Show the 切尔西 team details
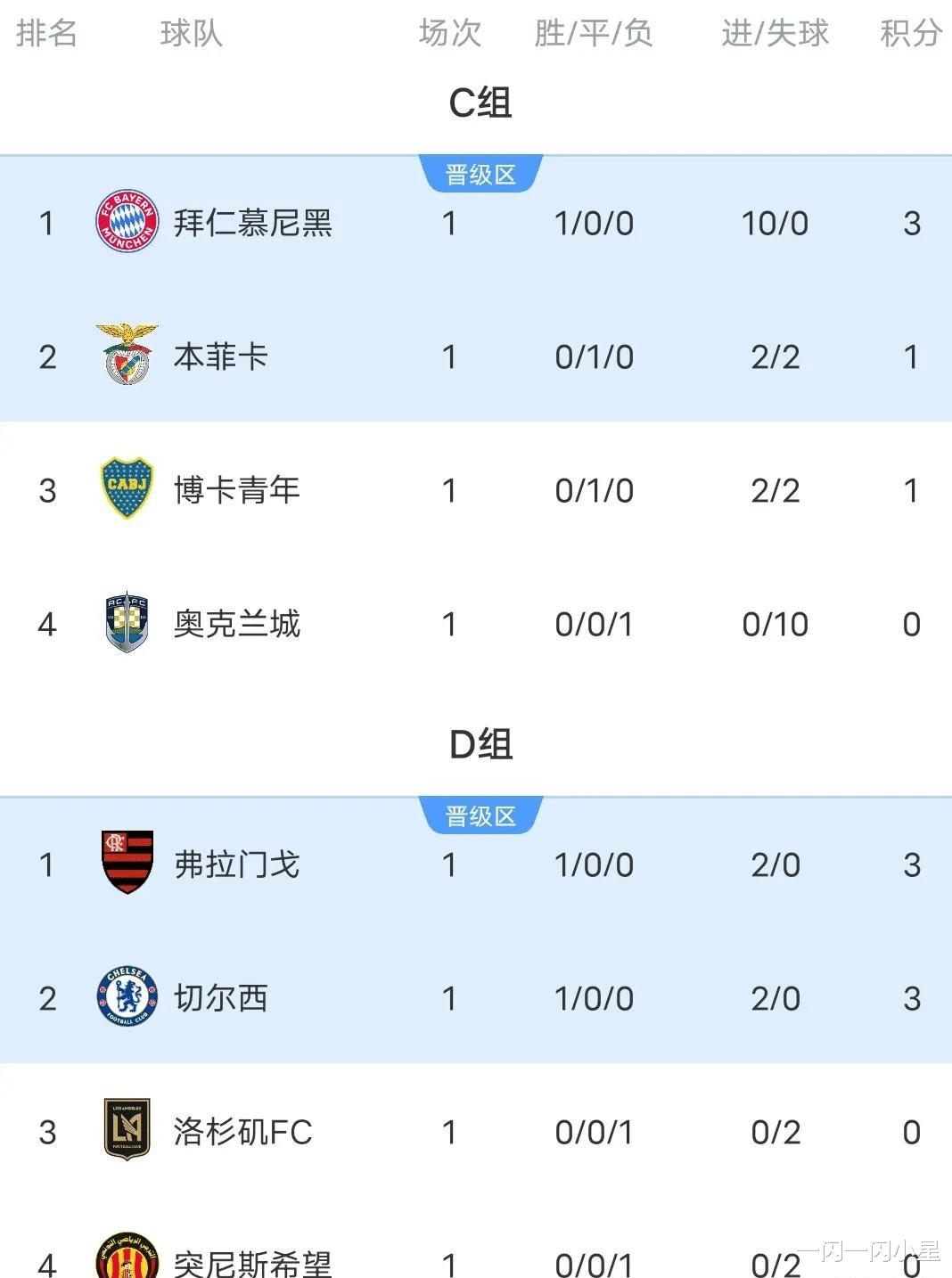Viewport: 952px width, 1278px height. tap(220, 998)
